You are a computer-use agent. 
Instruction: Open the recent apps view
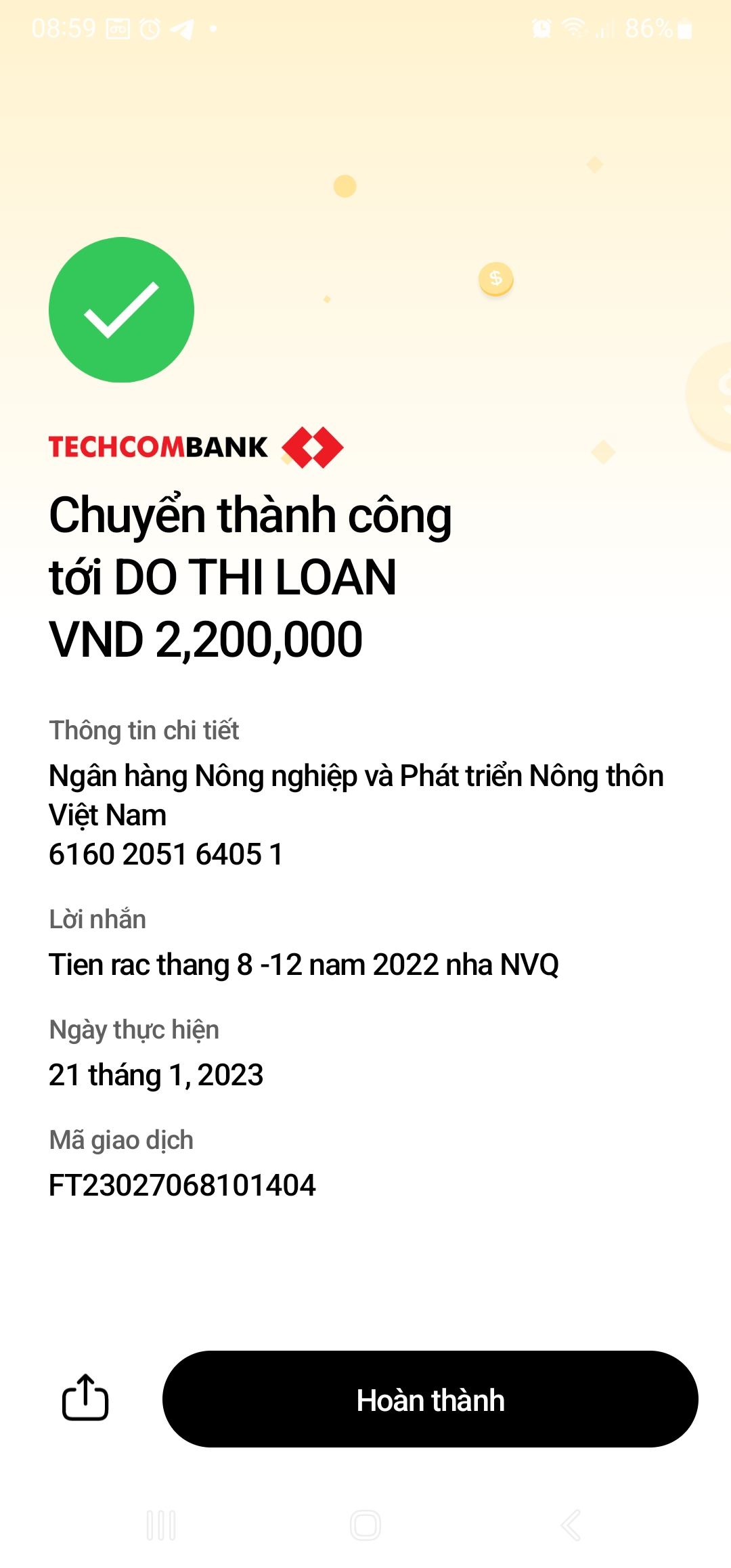click(161, 1525)
